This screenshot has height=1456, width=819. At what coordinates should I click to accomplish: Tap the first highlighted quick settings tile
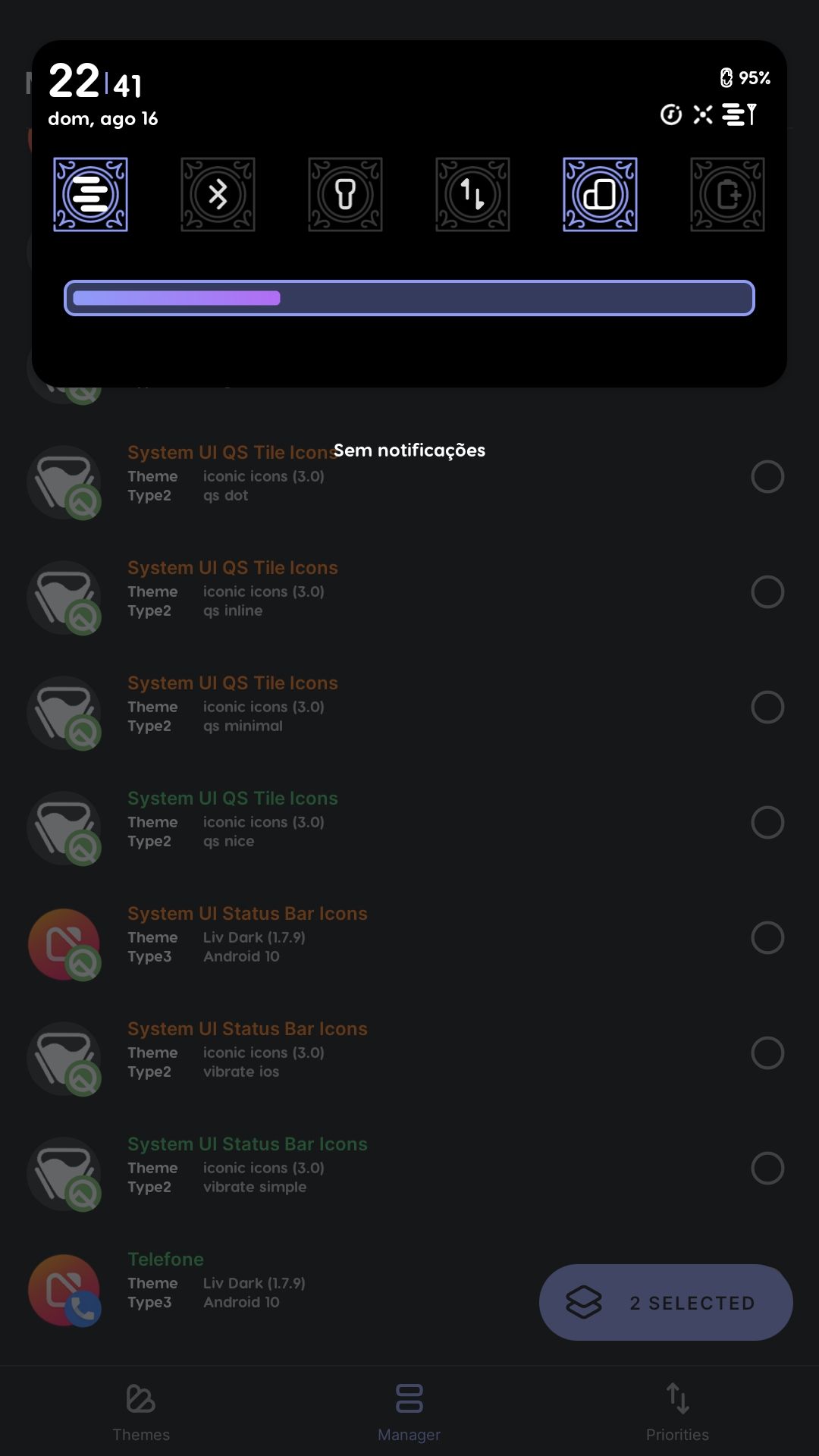tap(90, 195)
